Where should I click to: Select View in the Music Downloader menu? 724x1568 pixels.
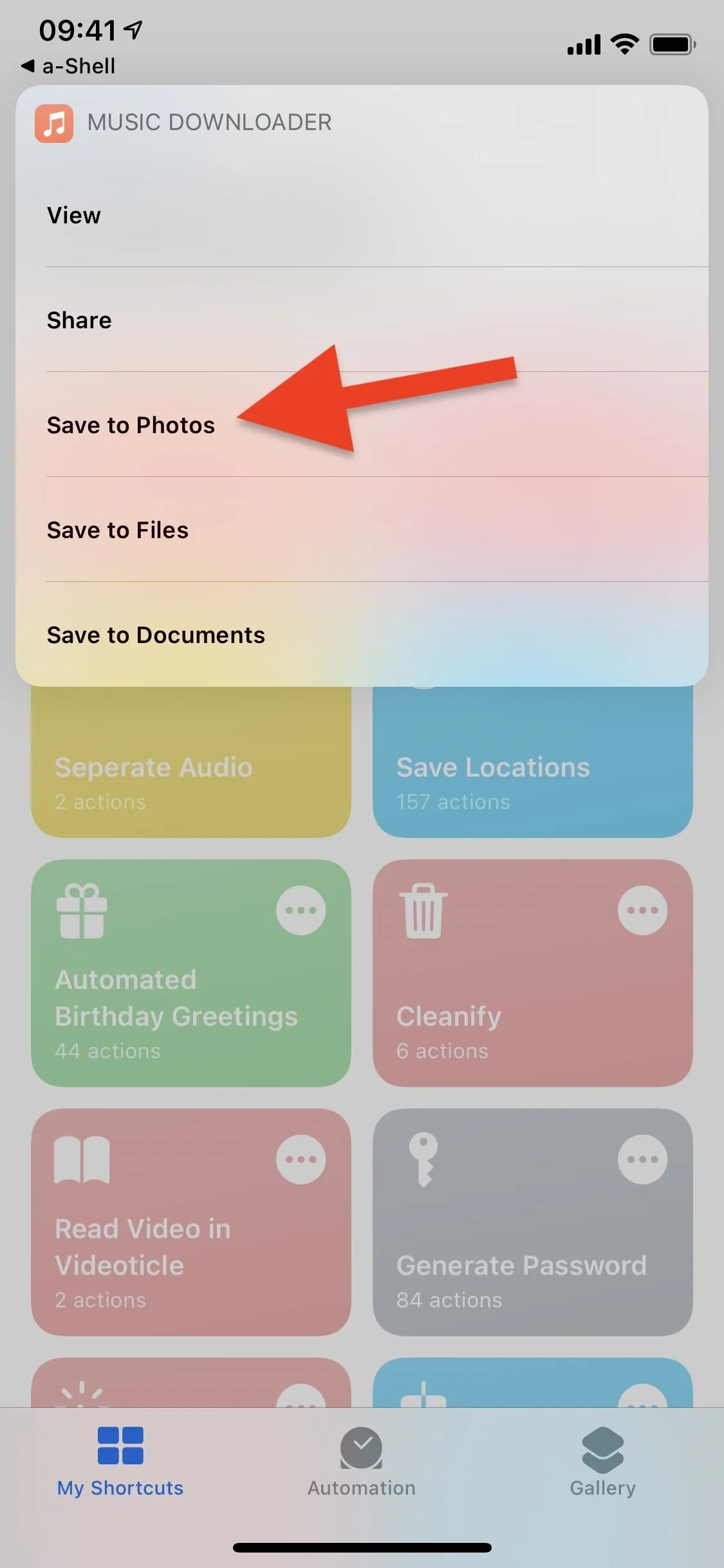point(362,215)
